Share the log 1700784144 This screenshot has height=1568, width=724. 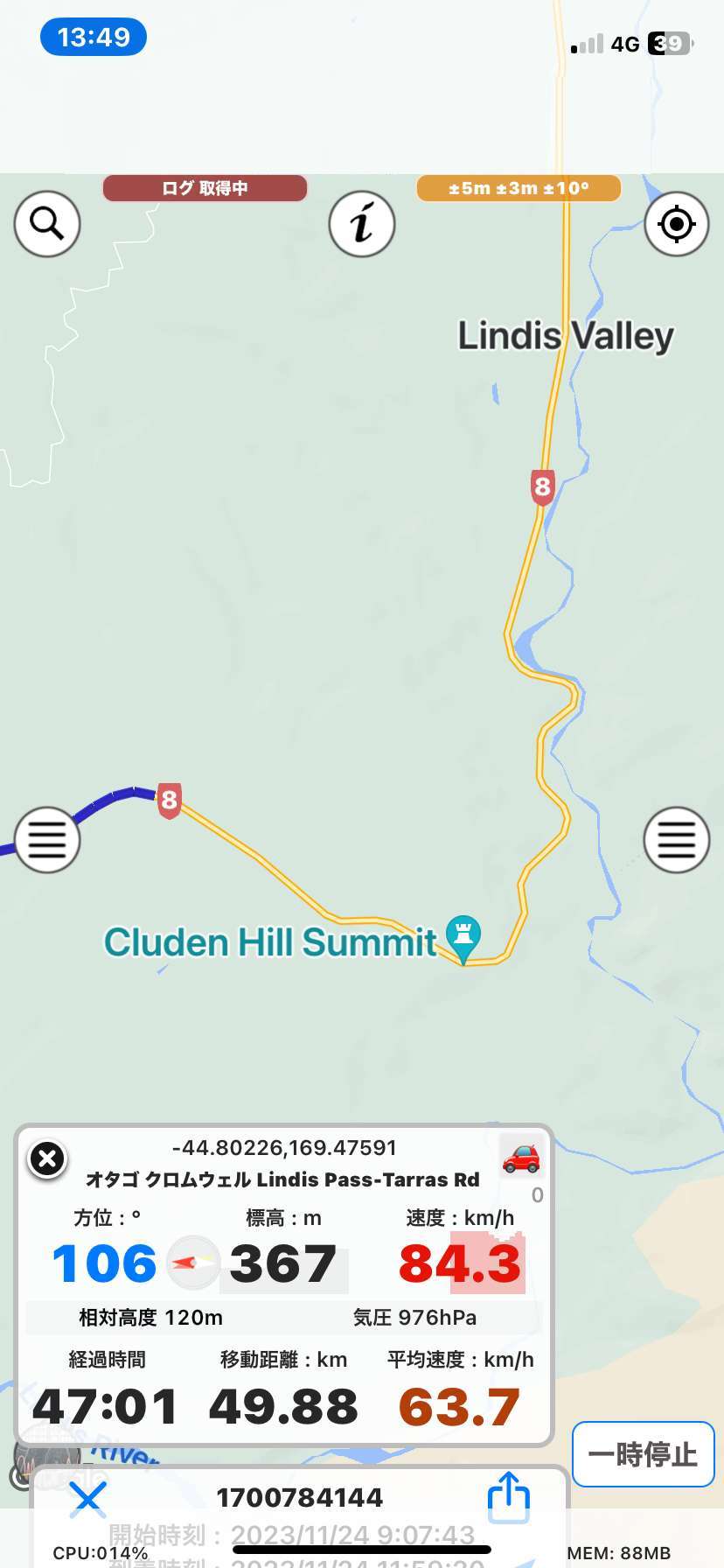click(x=509, y=1497)
